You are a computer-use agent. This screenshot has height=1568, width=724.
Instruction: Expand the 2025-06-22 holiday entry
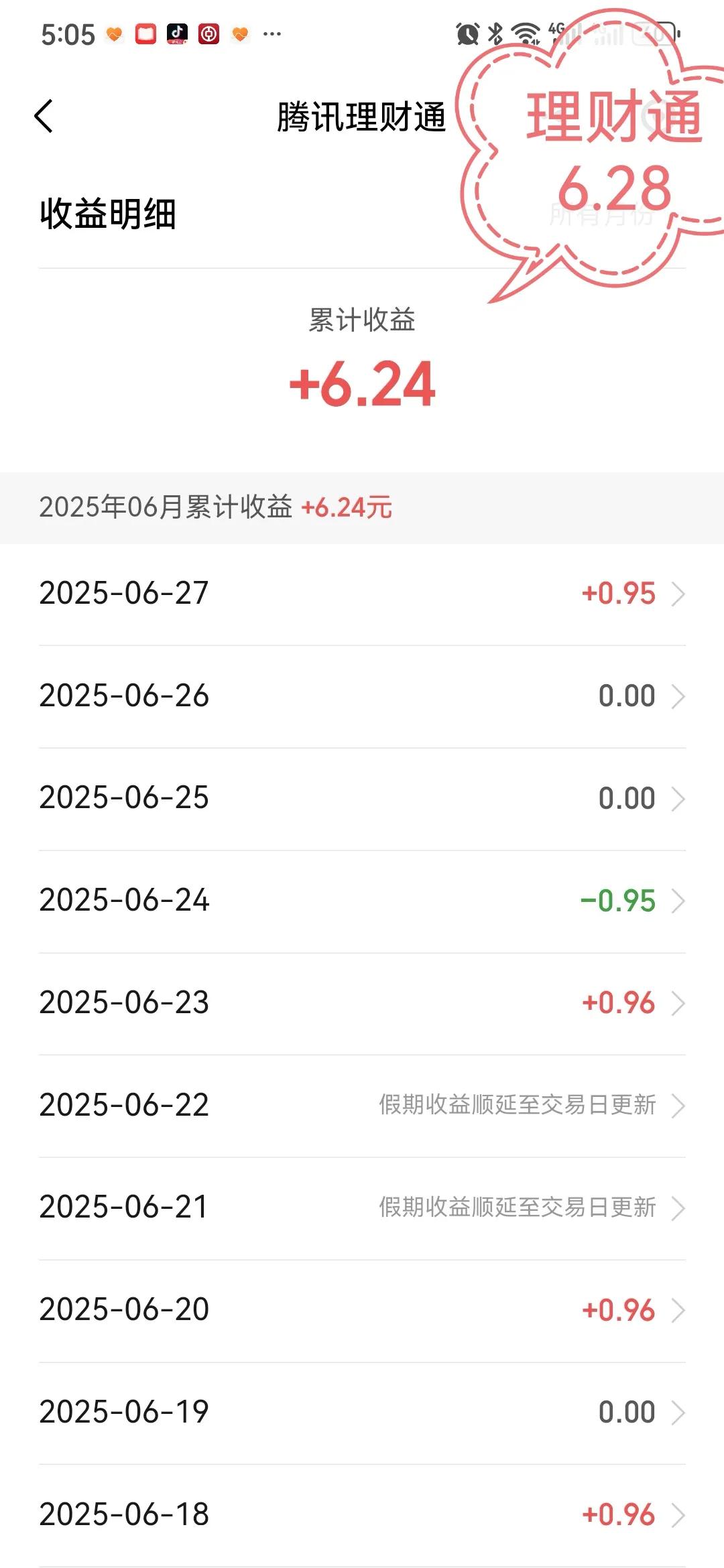pos(362,1106)
